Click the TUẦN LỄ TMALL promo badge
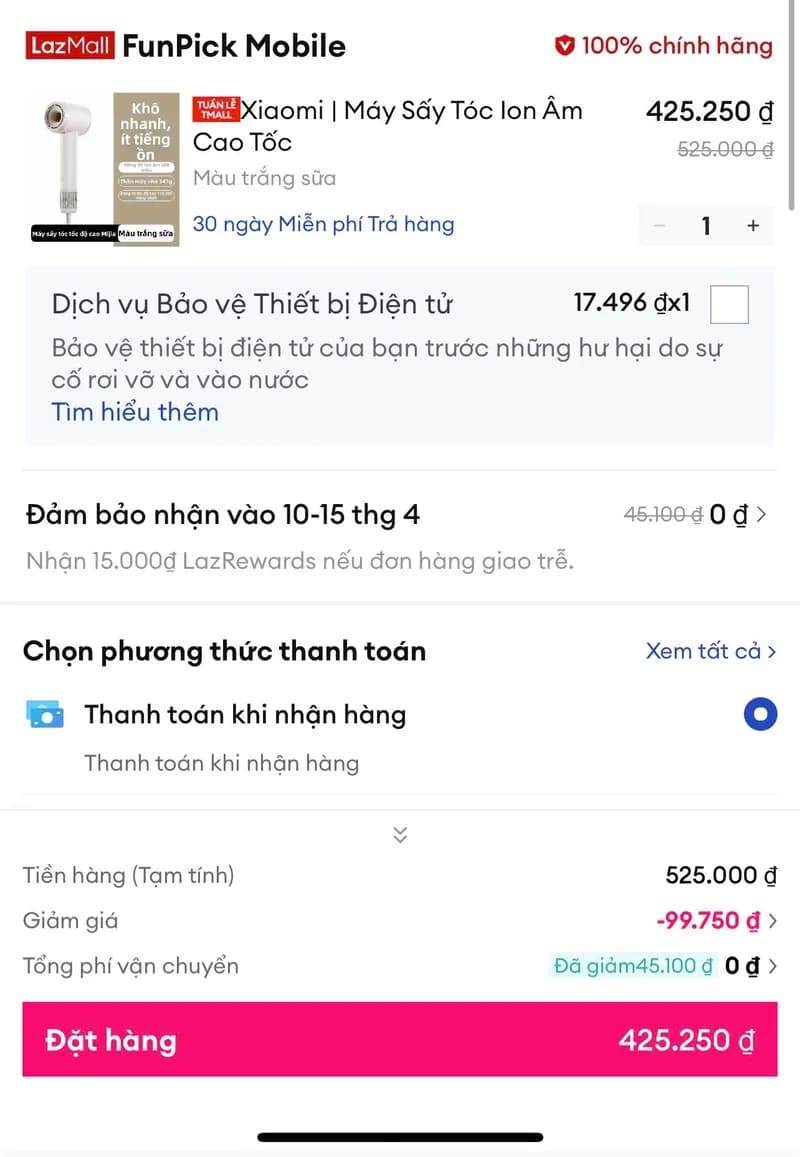This screenshot has height=1157, width=800. [216, 110]
